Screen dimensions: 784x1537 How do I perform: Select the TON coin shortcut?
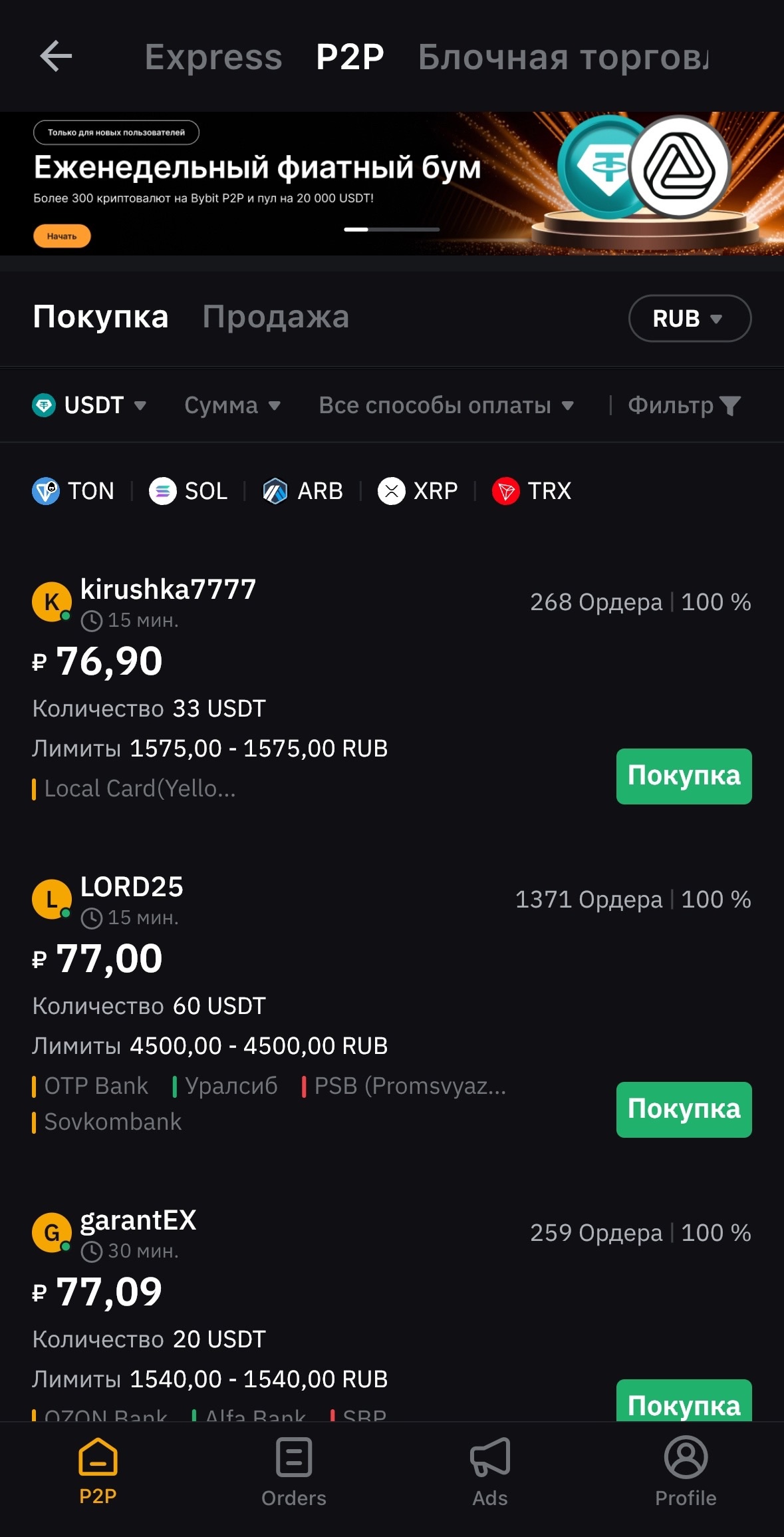(73, 491)
